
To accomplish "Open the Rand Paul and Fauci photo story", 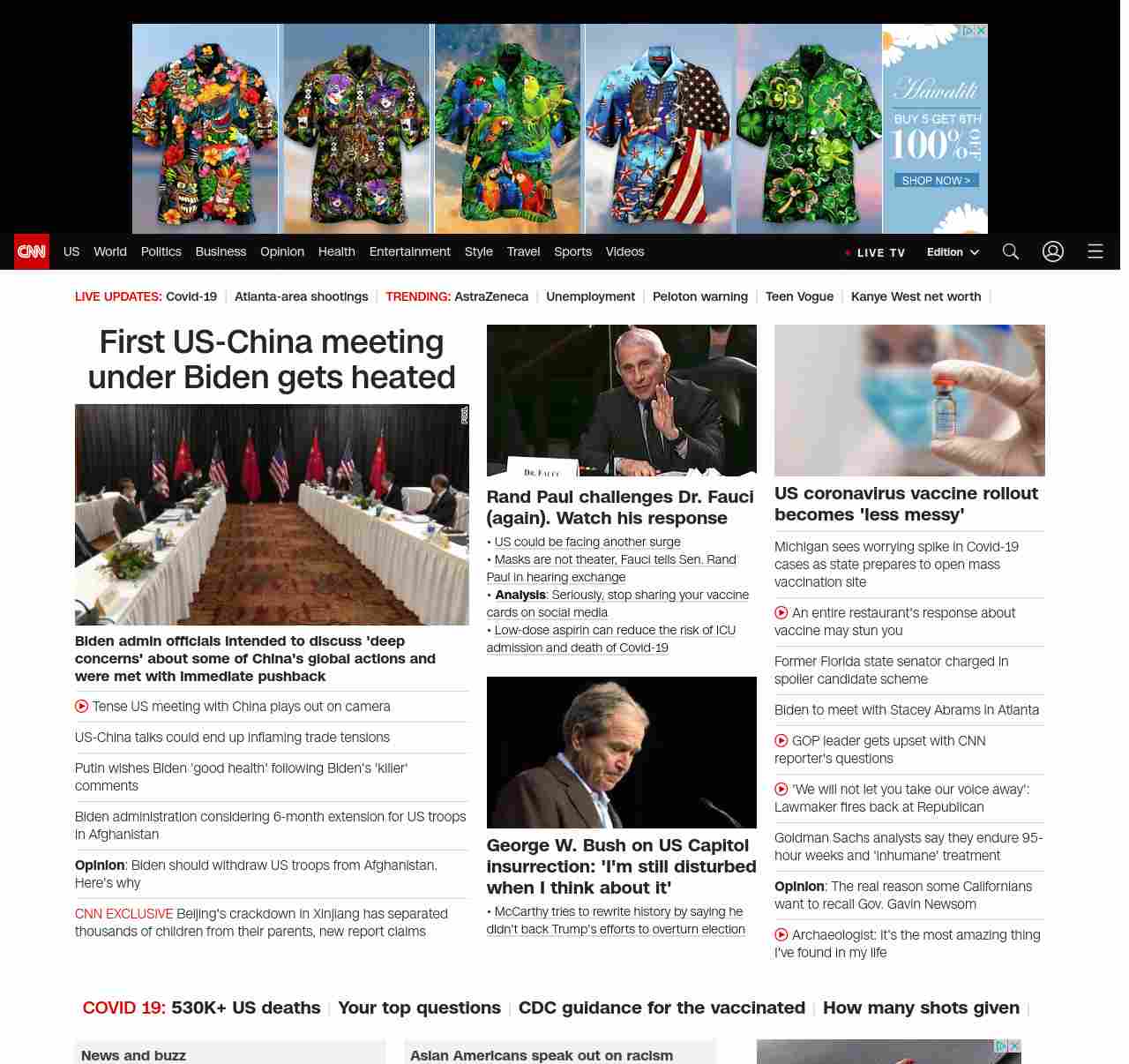I will click(x=621, y=400).
